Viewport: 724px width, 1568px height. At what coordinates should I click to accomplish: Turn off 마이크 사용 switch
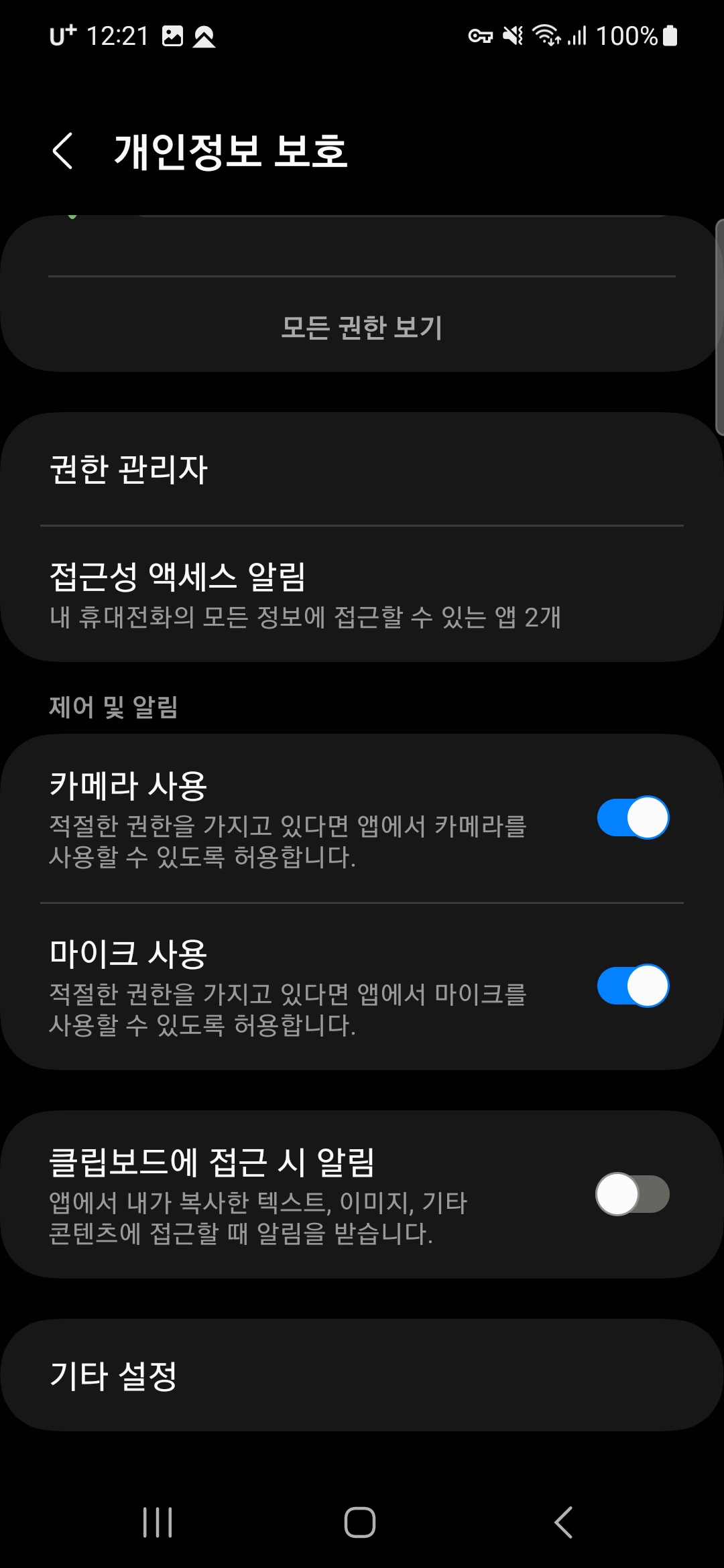point(633,986)
